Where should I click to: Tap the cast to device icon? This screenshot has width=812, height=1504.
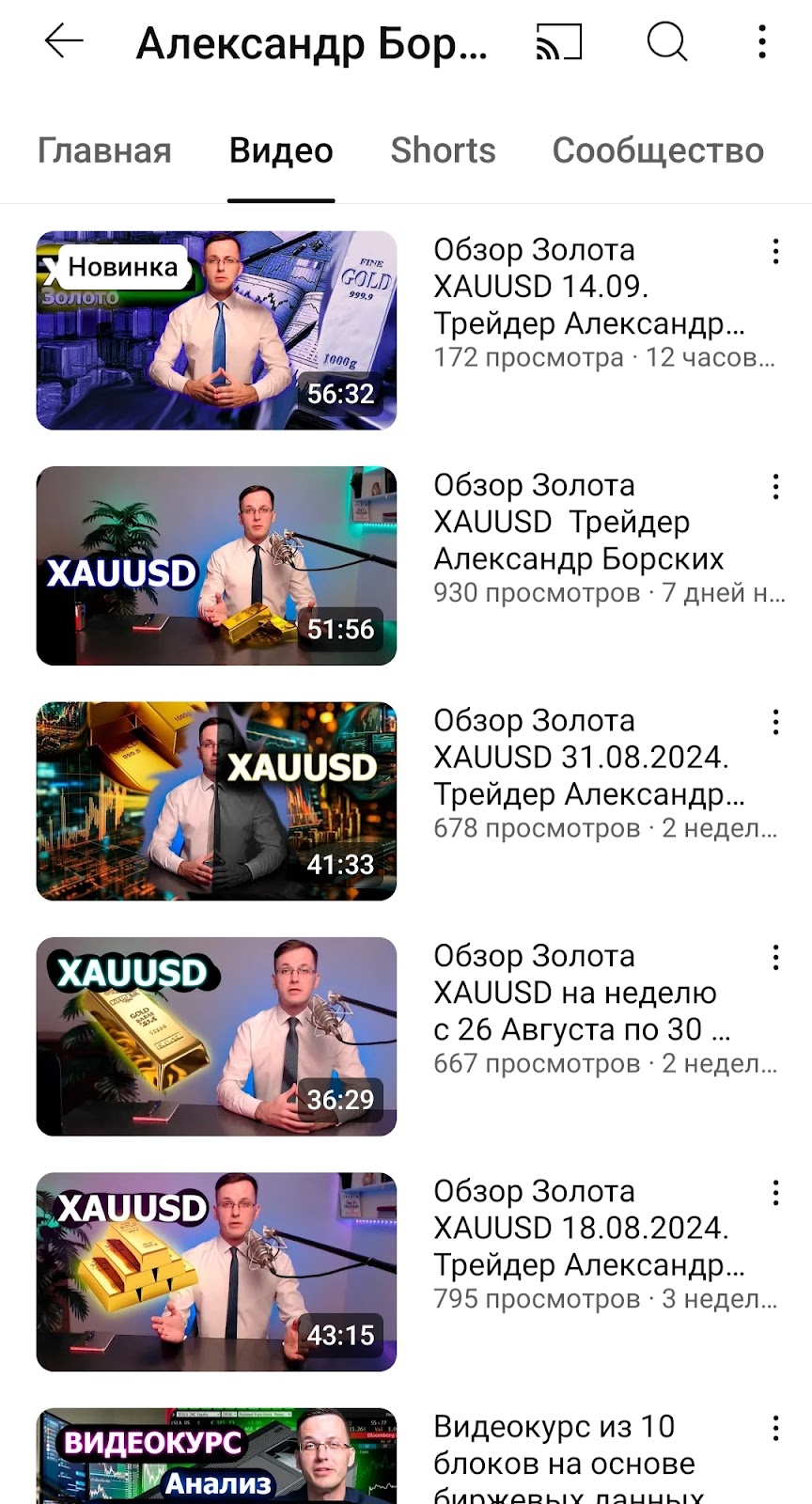(559, 41)
